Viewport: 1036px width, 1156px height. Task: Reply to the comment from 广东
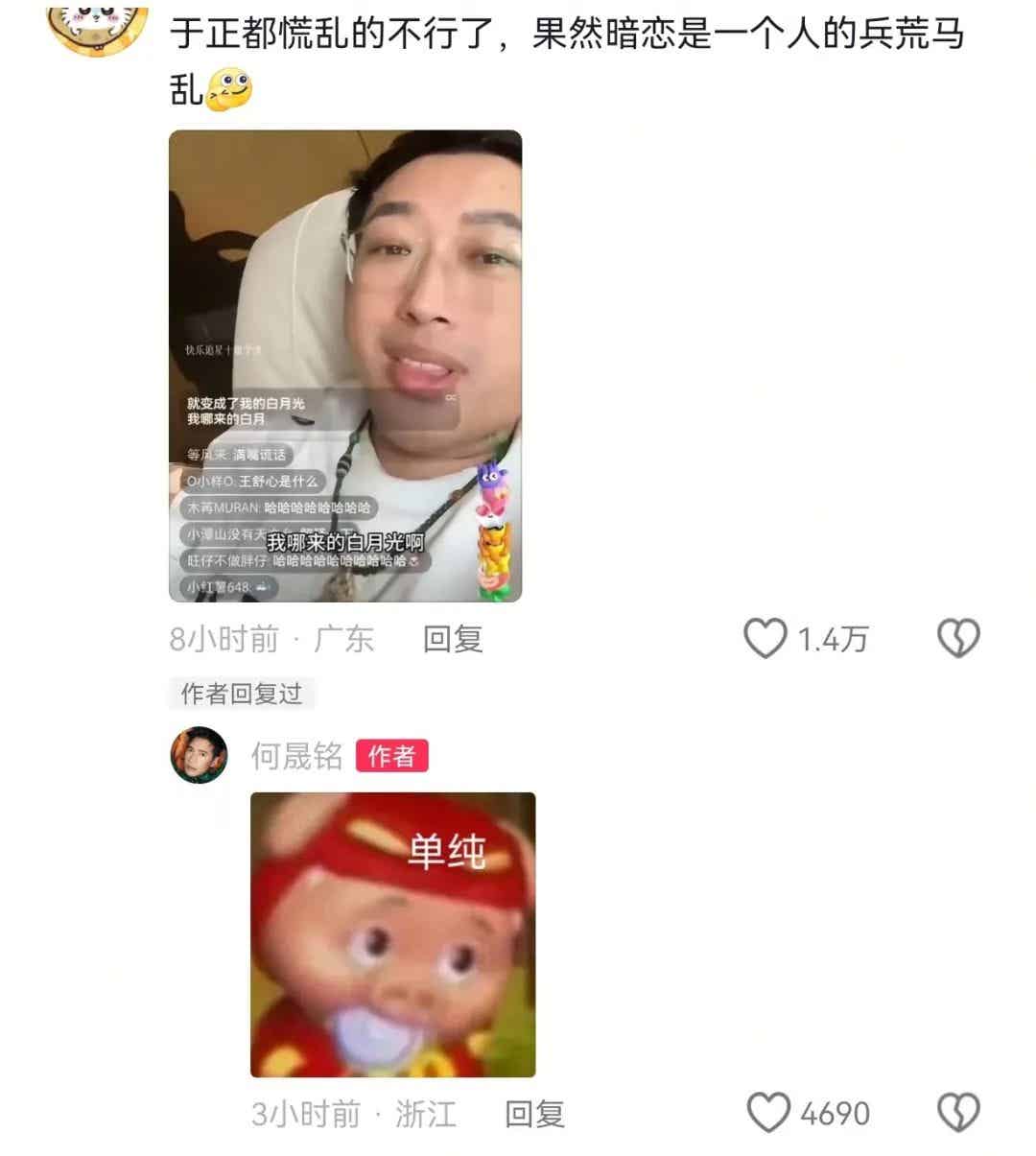point(453,639)
